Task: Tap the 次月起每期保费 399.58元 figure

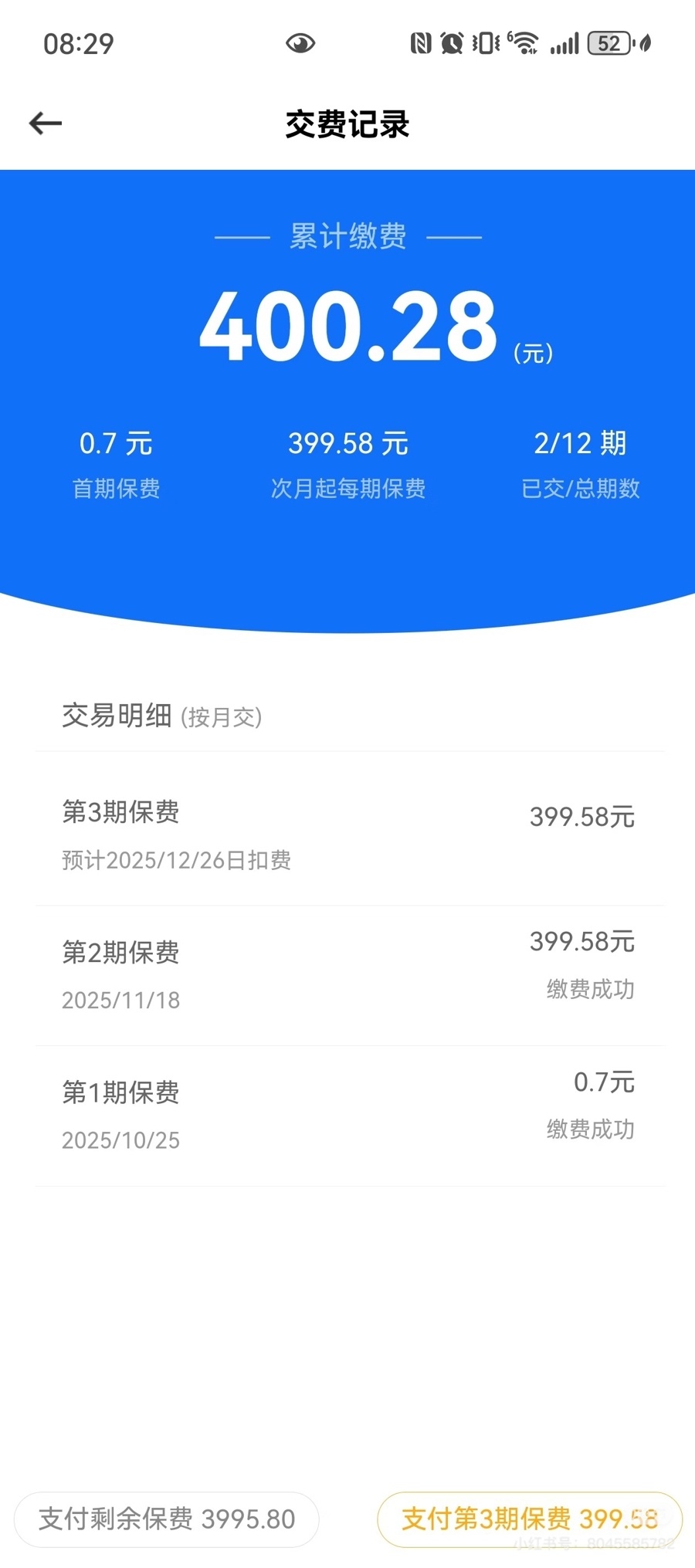Action: click(x=347, y=460)
